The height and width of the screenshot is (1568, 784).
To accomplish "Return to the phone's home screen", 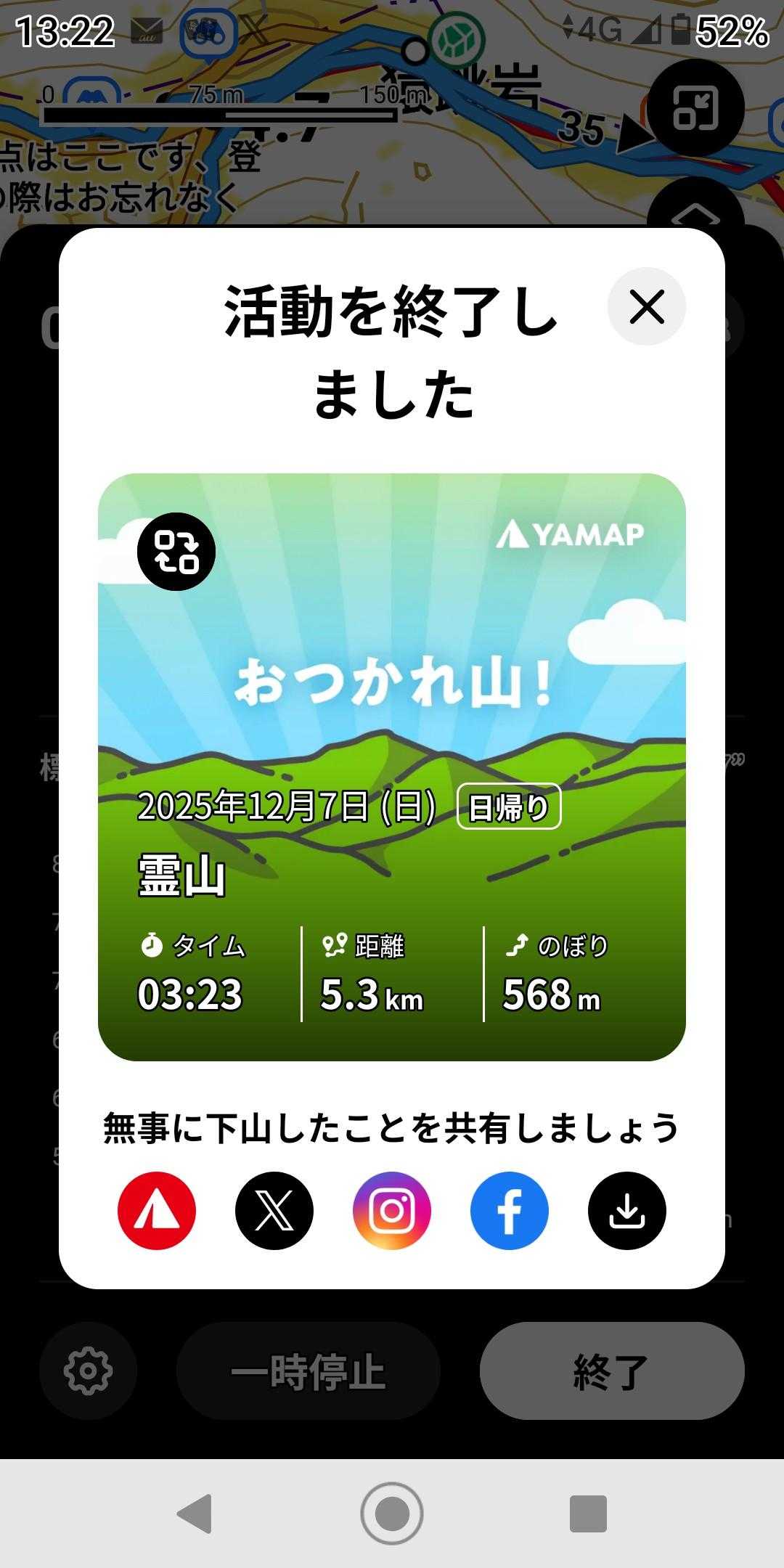I will [392, 1514].
